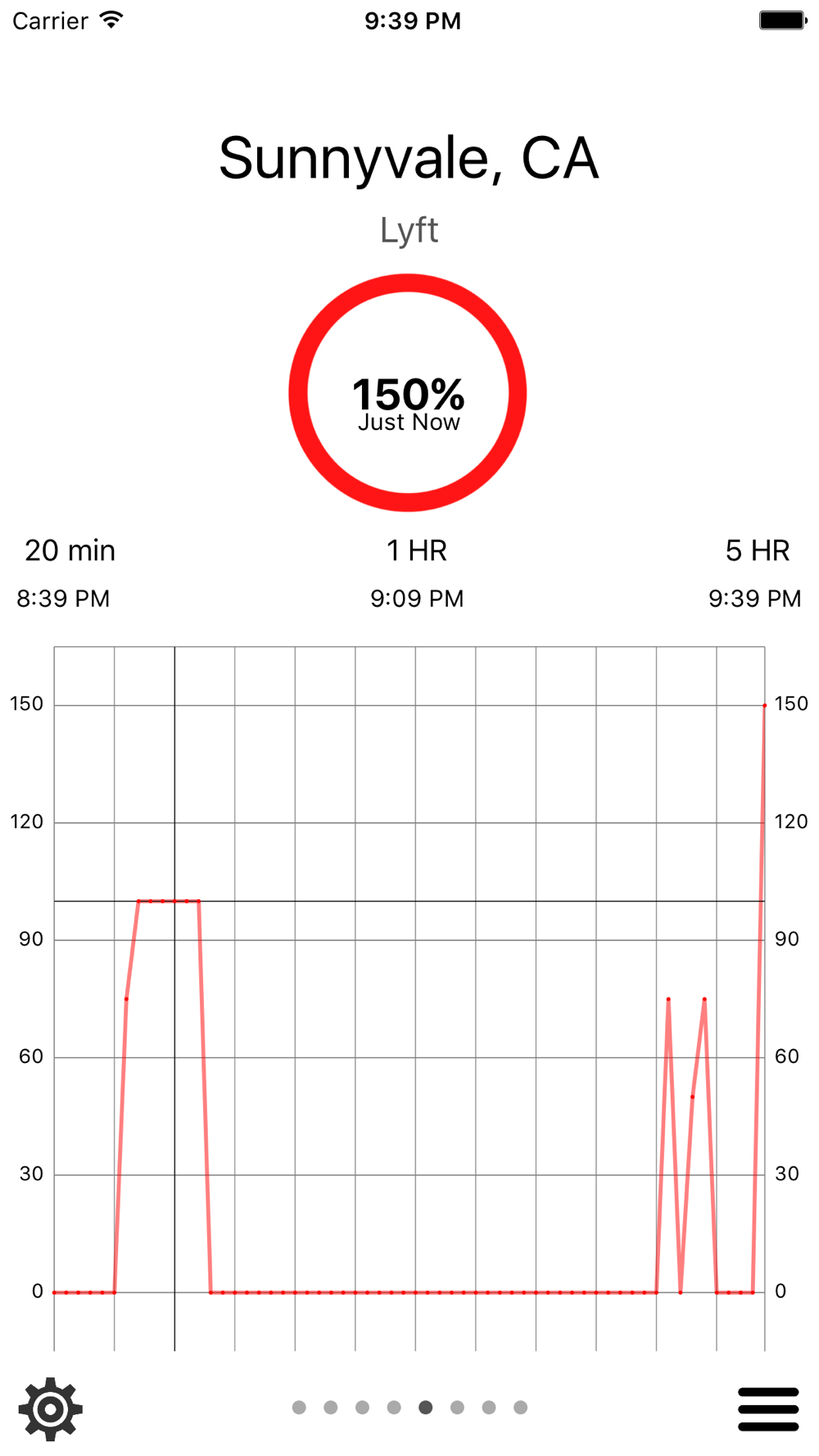Screen dimensions: 819x1456
Task: Tap the 150% surge circle
Action: (x=408, y=393)
